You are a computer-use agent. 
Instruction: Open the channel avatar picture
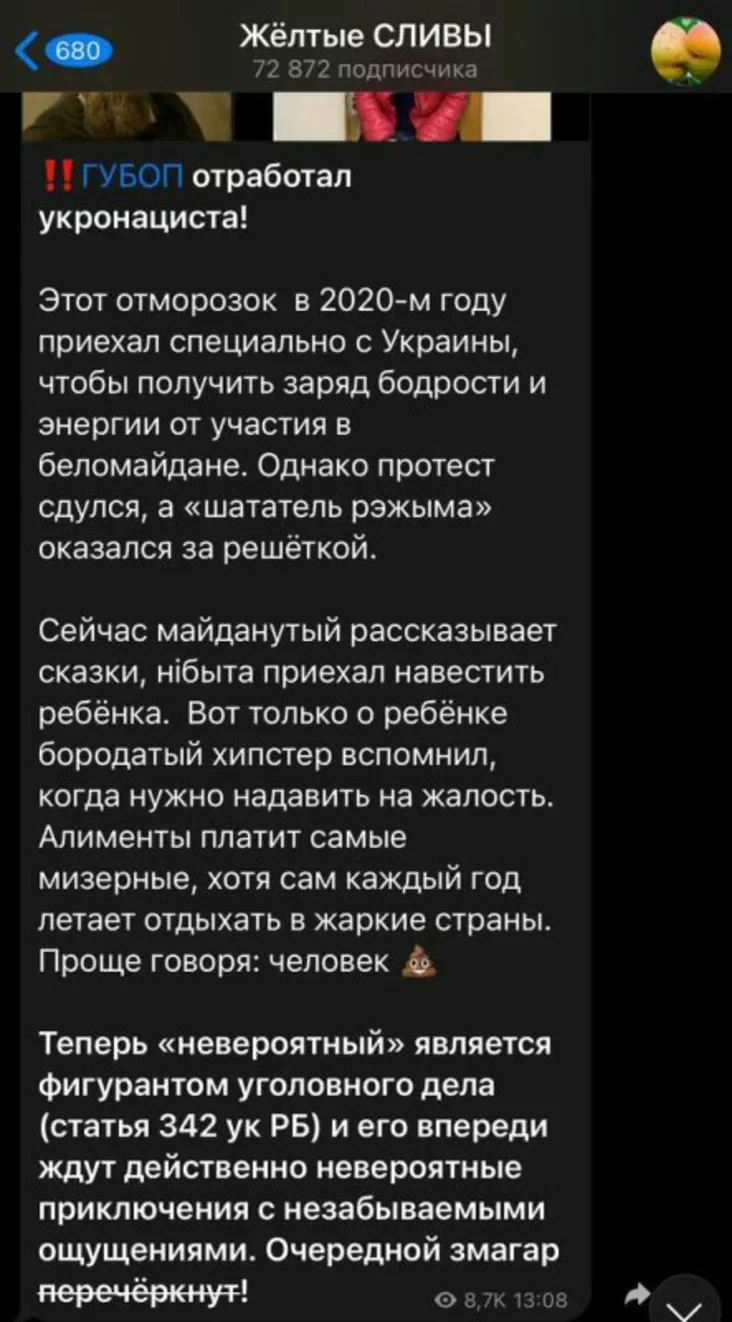[685, 52]
